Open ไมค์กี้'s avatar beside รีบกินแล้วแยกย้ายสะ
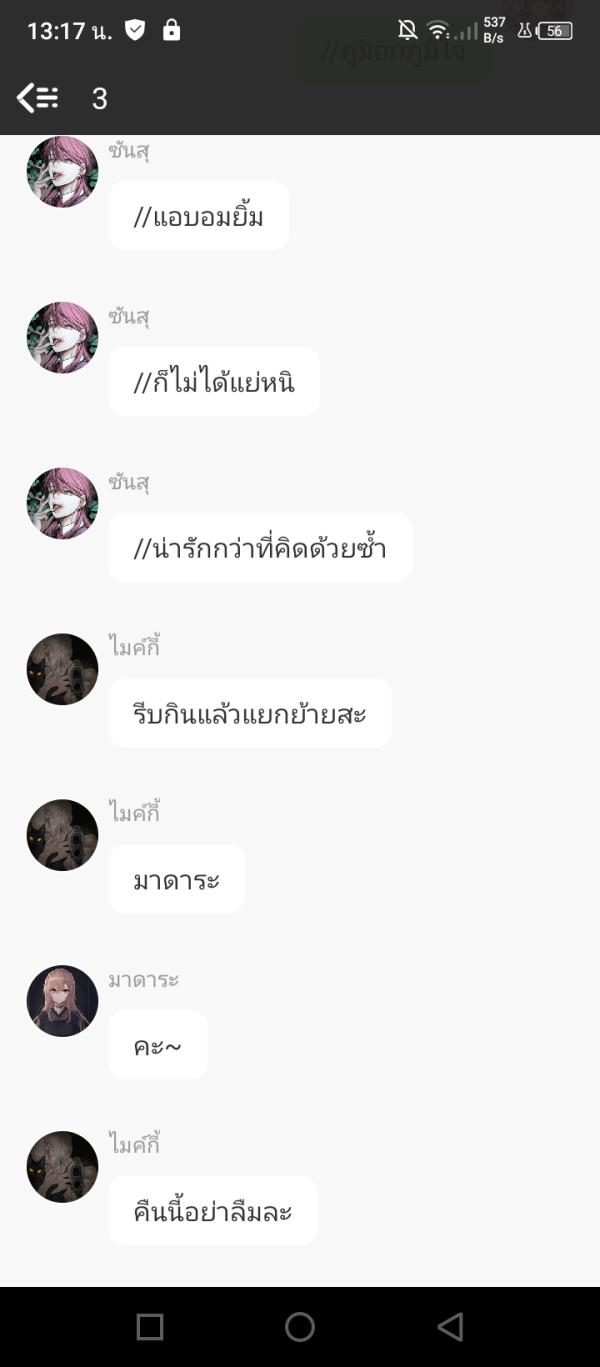Image resolution: width=600 pixels, height=1367 pixels. [x=62, y=669]
